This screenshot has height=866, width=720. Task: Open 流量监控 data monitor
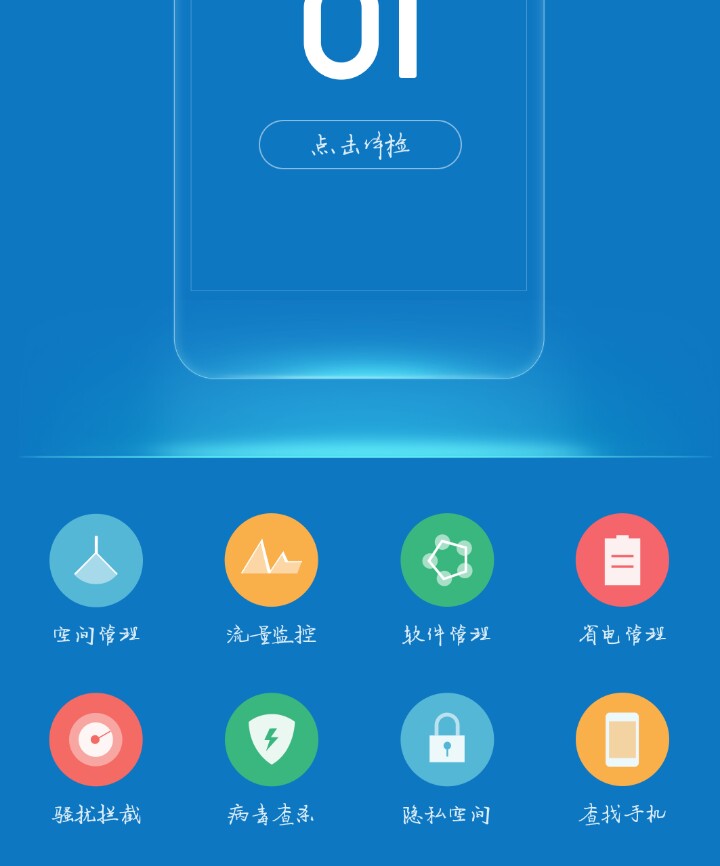271,560
